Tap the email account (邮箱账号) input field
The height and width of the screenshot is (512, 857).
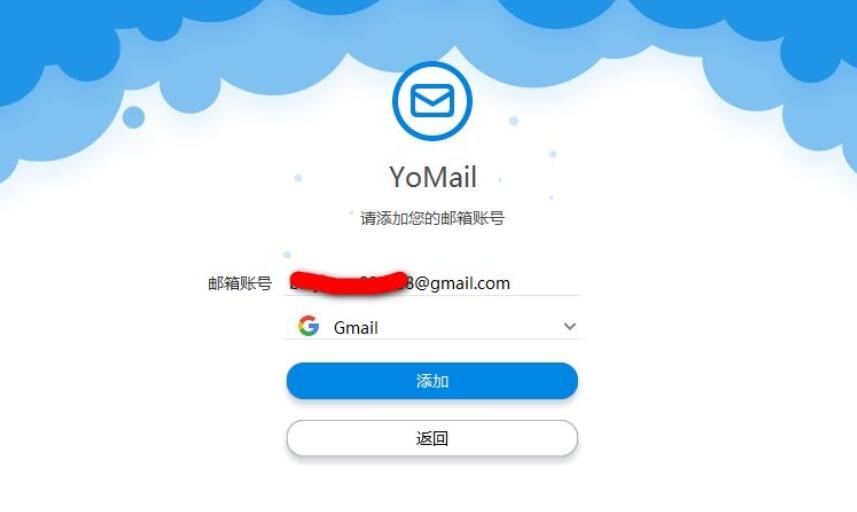430,283
